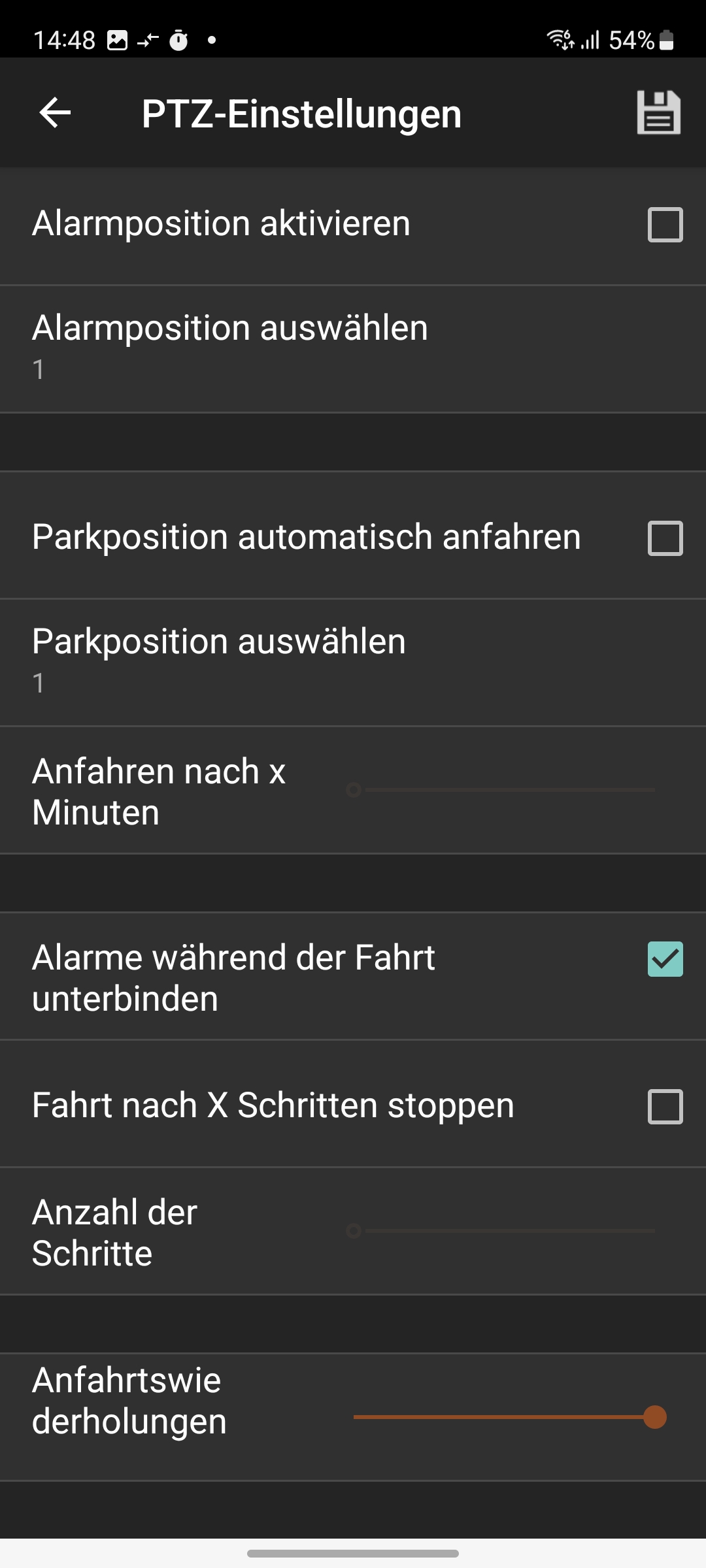Enable the Alarmposition aktivieren checkbox
This screenshot has width=706, height=1568.
(x=665, y=225)
